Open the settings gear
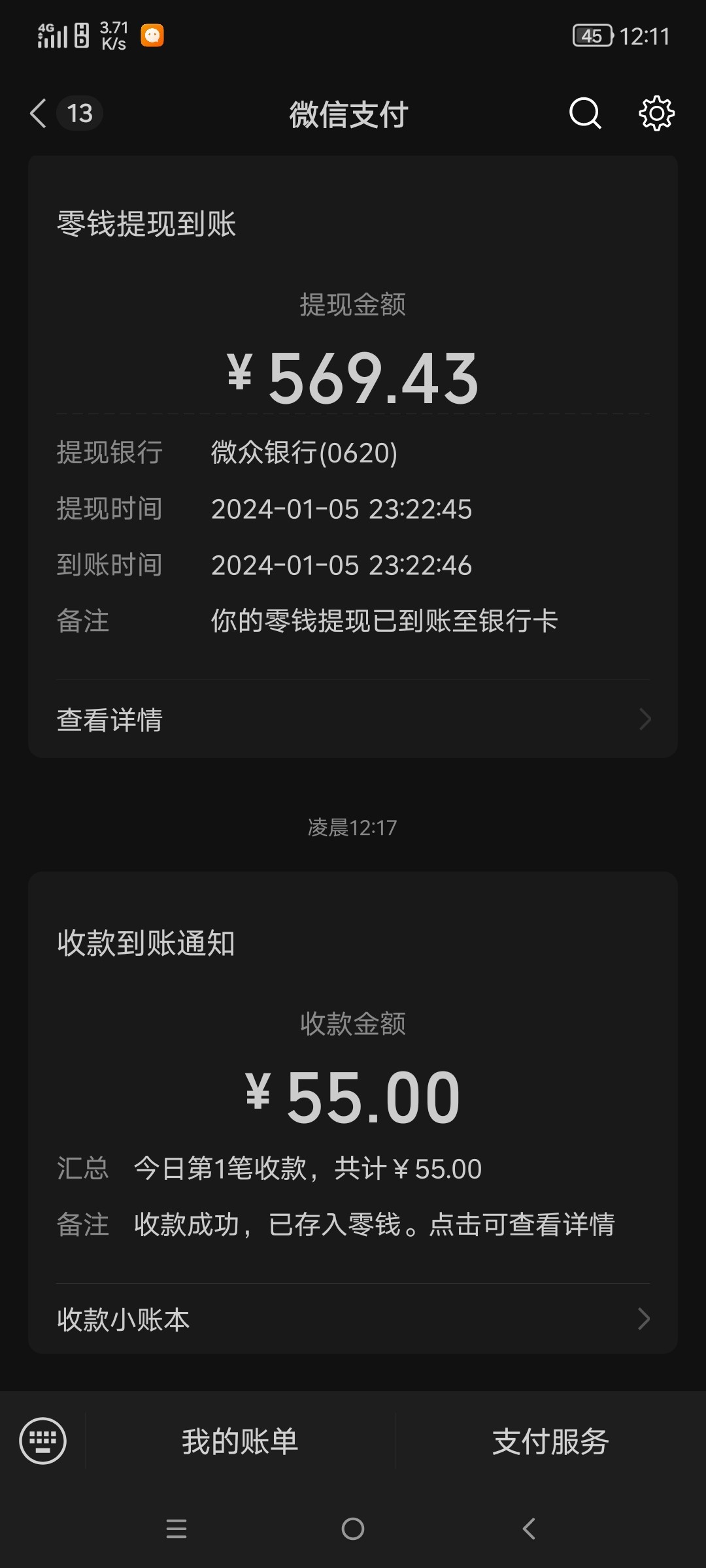The height and width of the screenshot is (1568, 706). tap(656, 114)
